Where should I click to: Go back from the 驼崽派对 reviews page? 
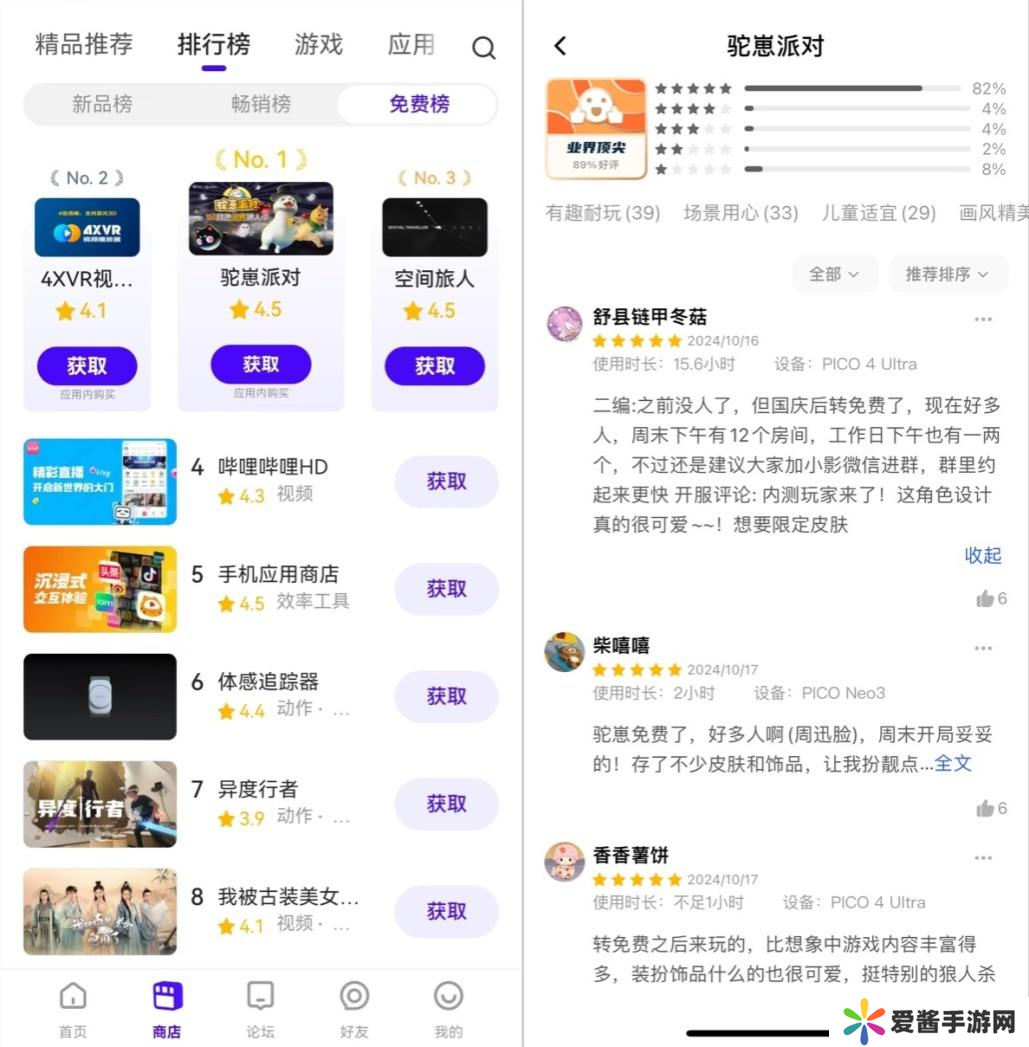click(560, 46)
